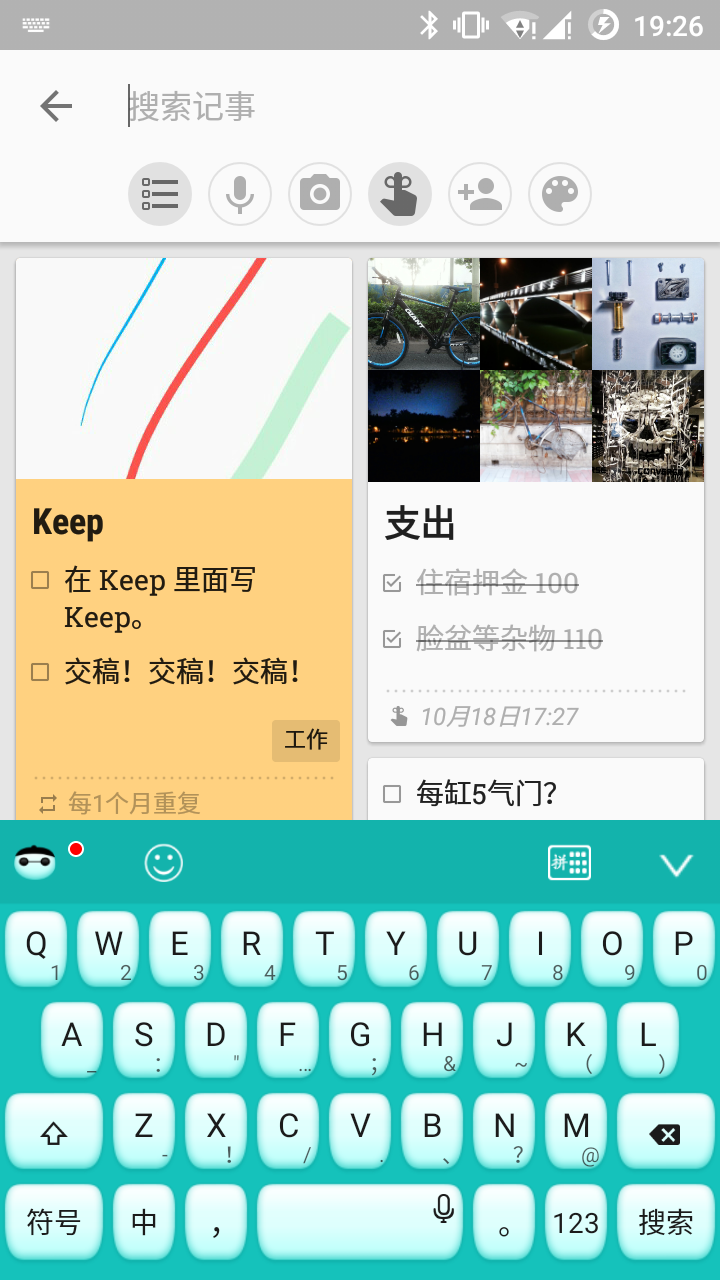Screen dimensions: 720x1280
Task: Filter notes by color palette
Action: pos(560,194)
